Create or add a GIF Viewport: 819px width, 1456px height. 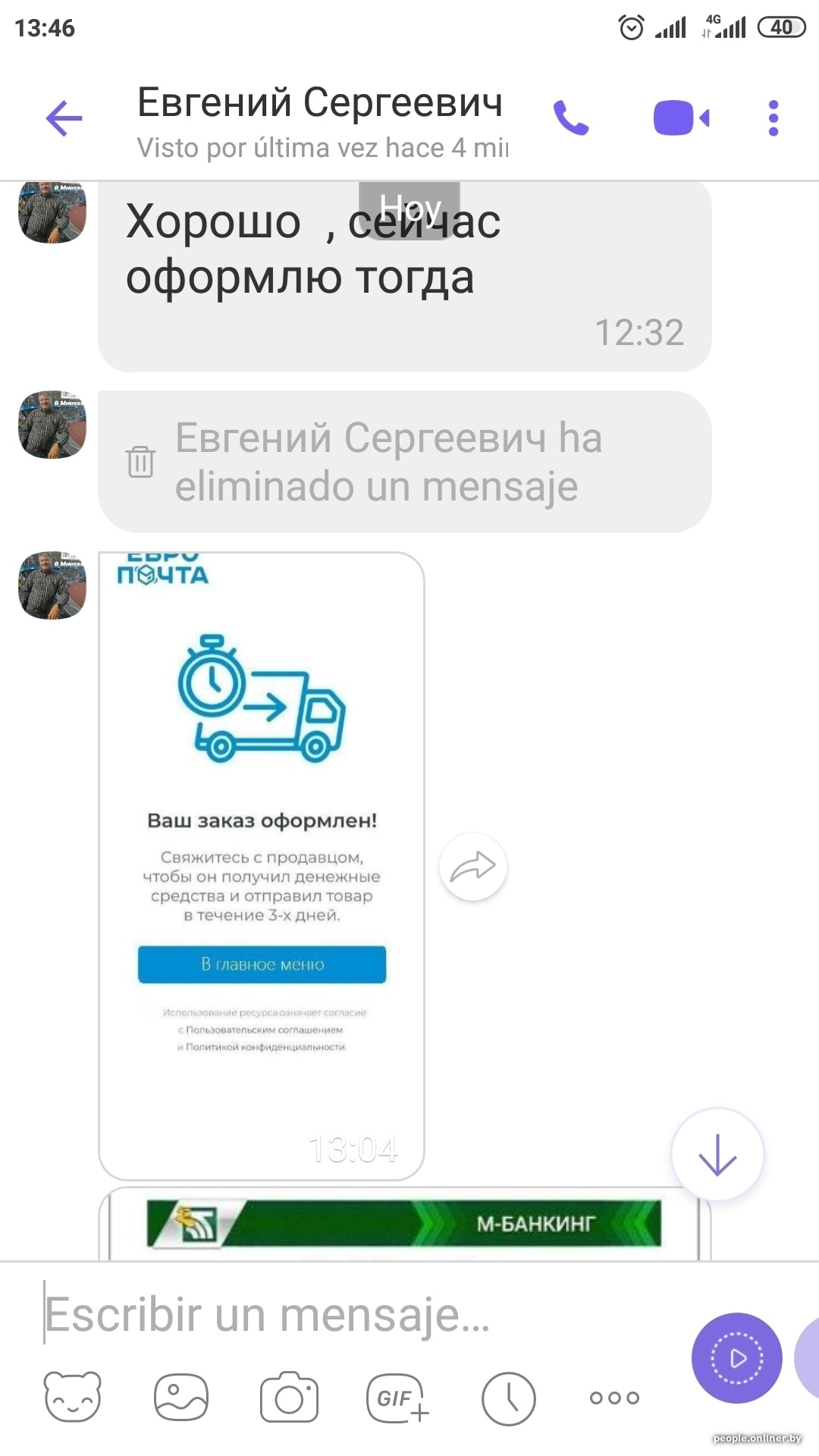tap(398, 1397)
